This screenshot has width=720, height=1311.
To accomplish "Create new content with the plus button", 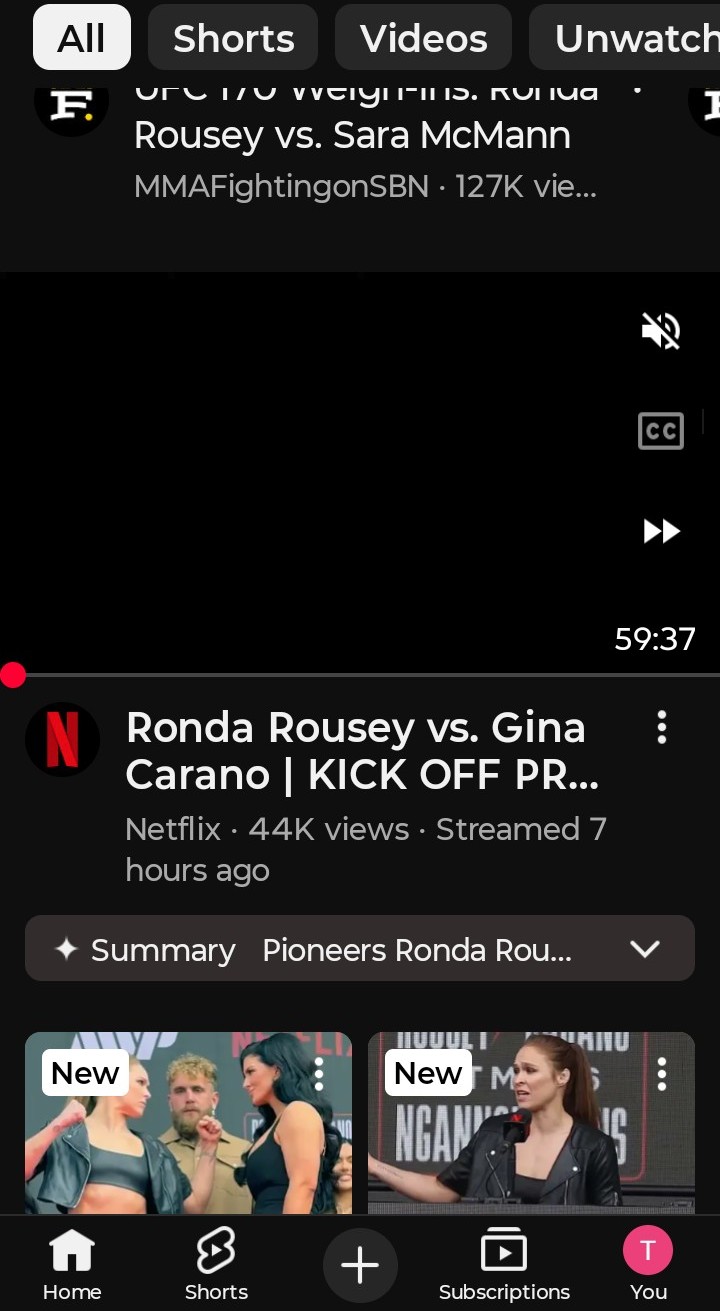I will coord(360,1266).
